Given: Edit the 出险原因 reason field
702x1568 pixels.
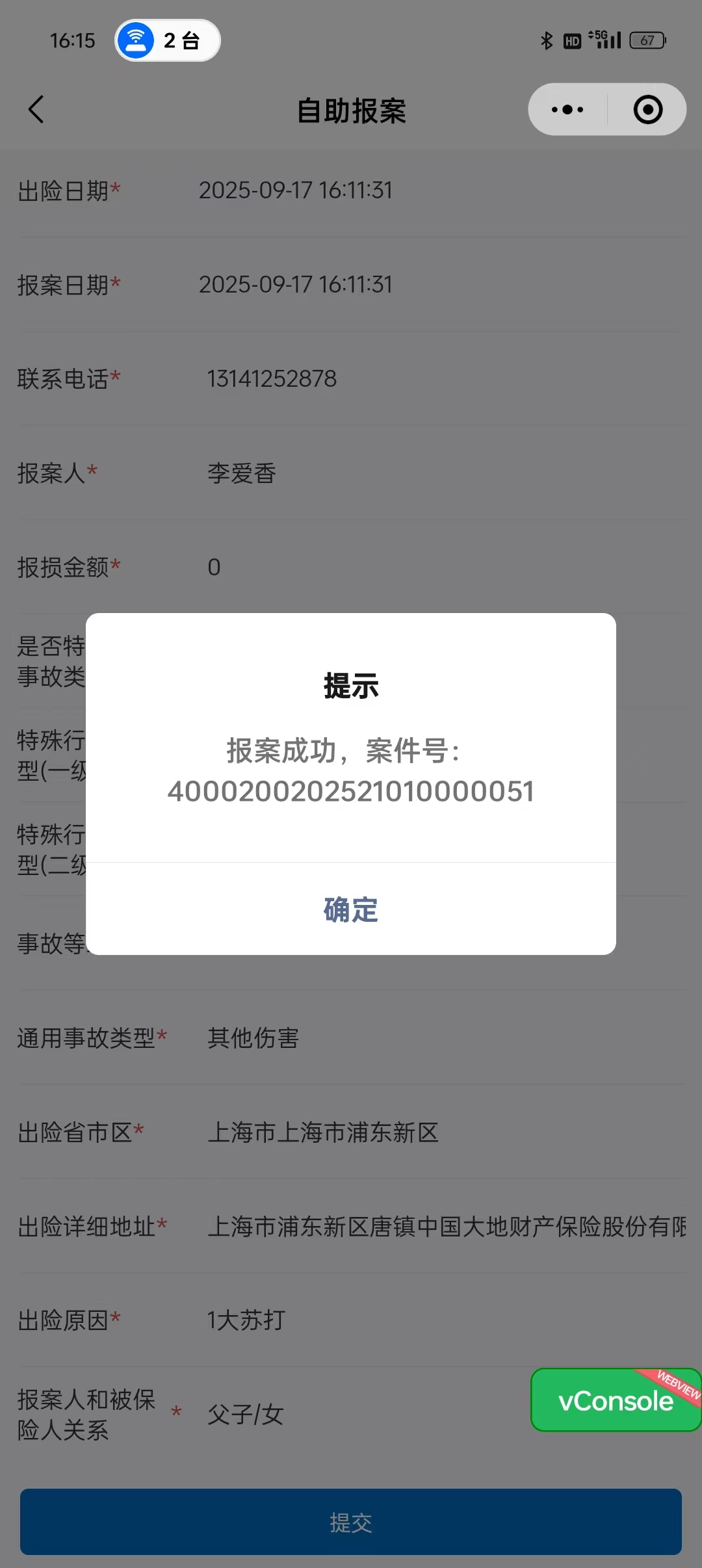Looking at the screenshot, I should (246, 1320).
